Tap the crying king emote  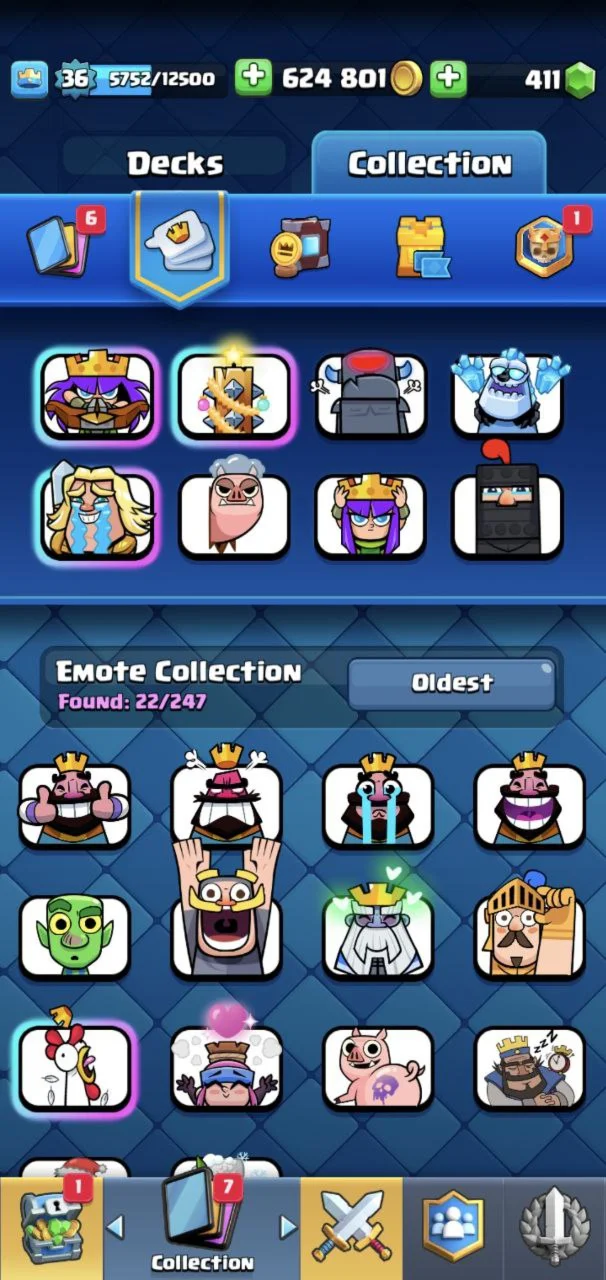378,805
